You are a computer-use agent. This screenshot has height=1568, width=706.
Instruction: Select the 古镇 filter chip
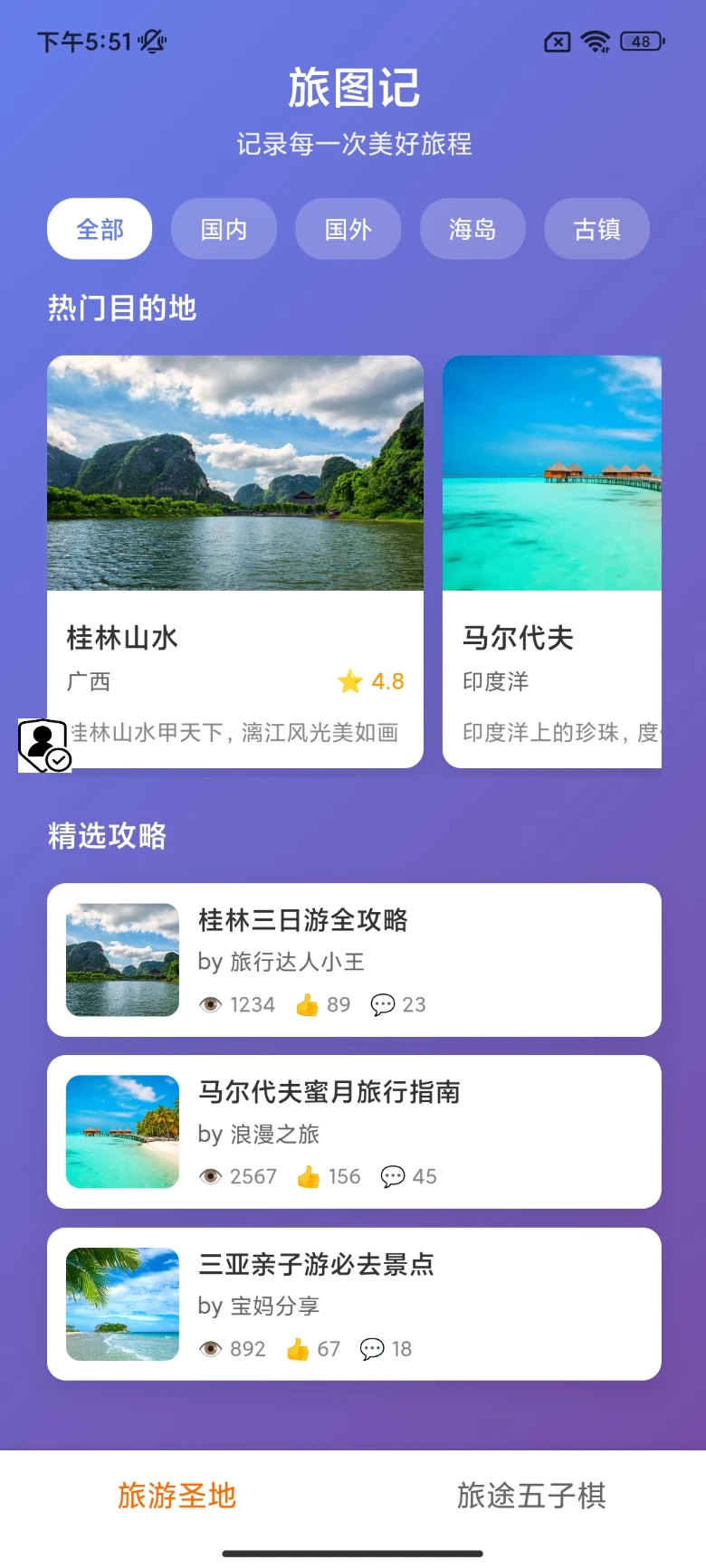596,229
